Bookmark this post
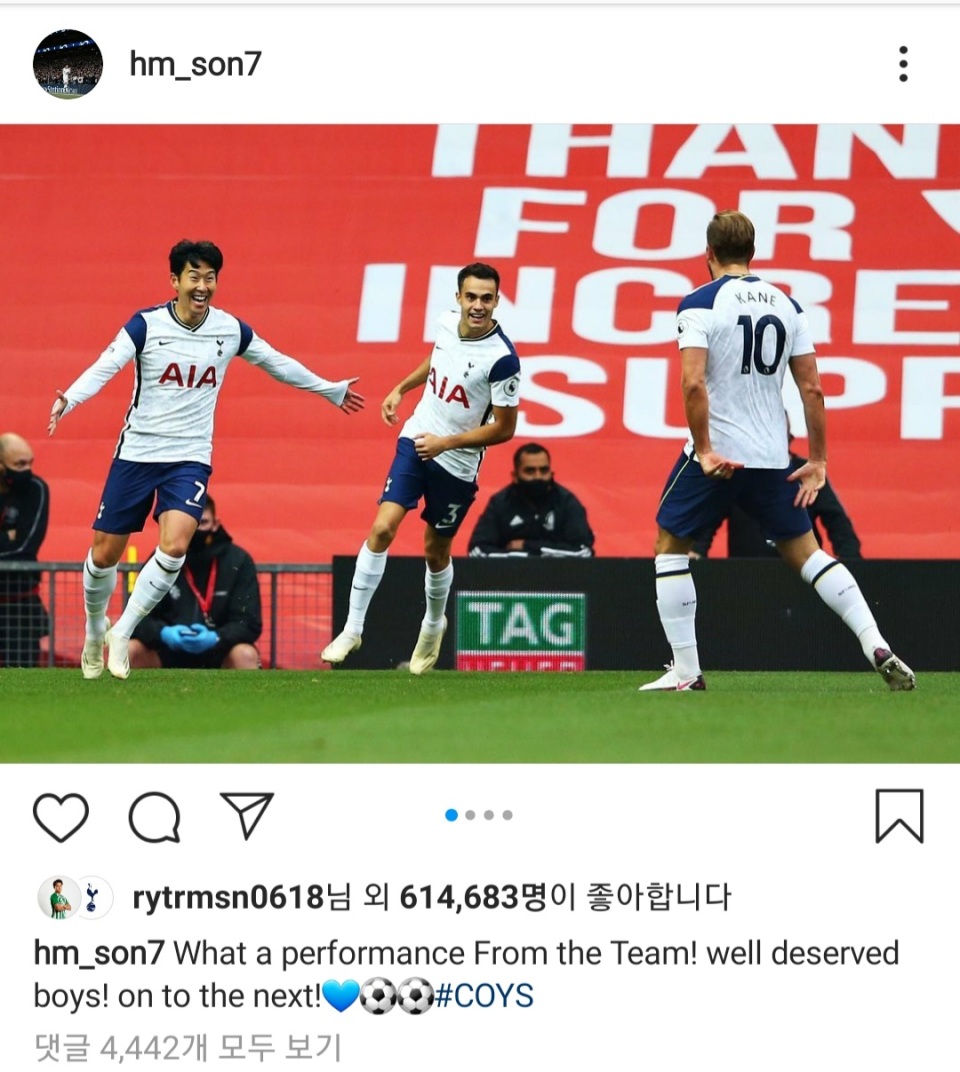Image resolution: width=960 pixels, height=1072 pixels. click(899, 816)
